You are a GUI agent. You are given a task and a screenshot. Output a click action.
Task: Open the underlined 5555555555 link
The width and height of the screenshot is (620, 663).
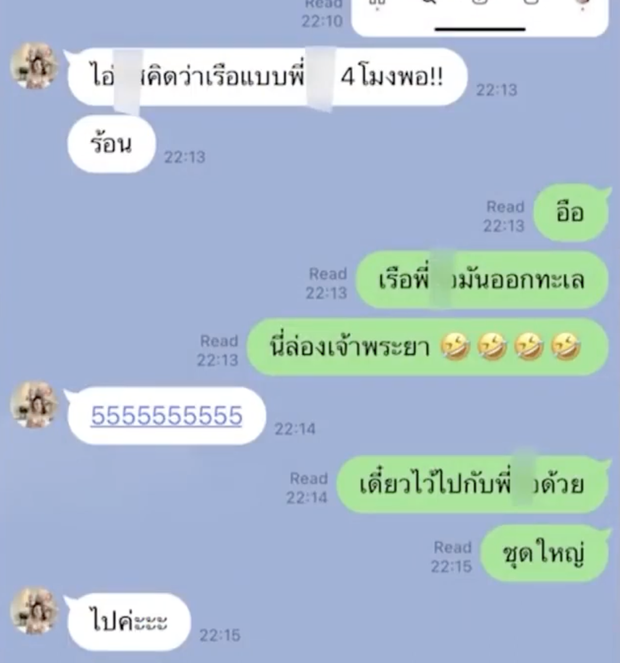pyautogui.click(x=166, y=415)
